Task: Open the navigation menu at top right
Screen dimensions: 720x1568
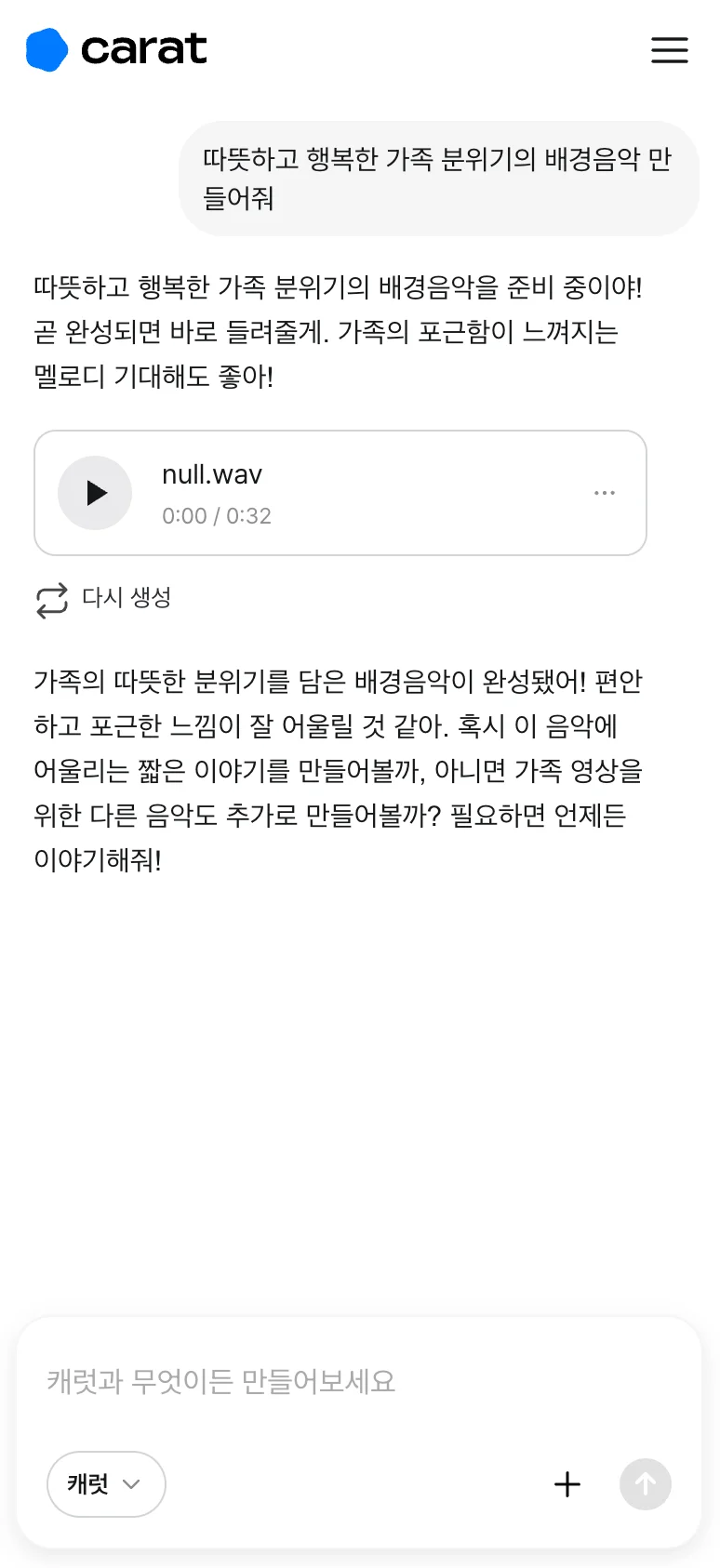Action: (x=669, y=50)
